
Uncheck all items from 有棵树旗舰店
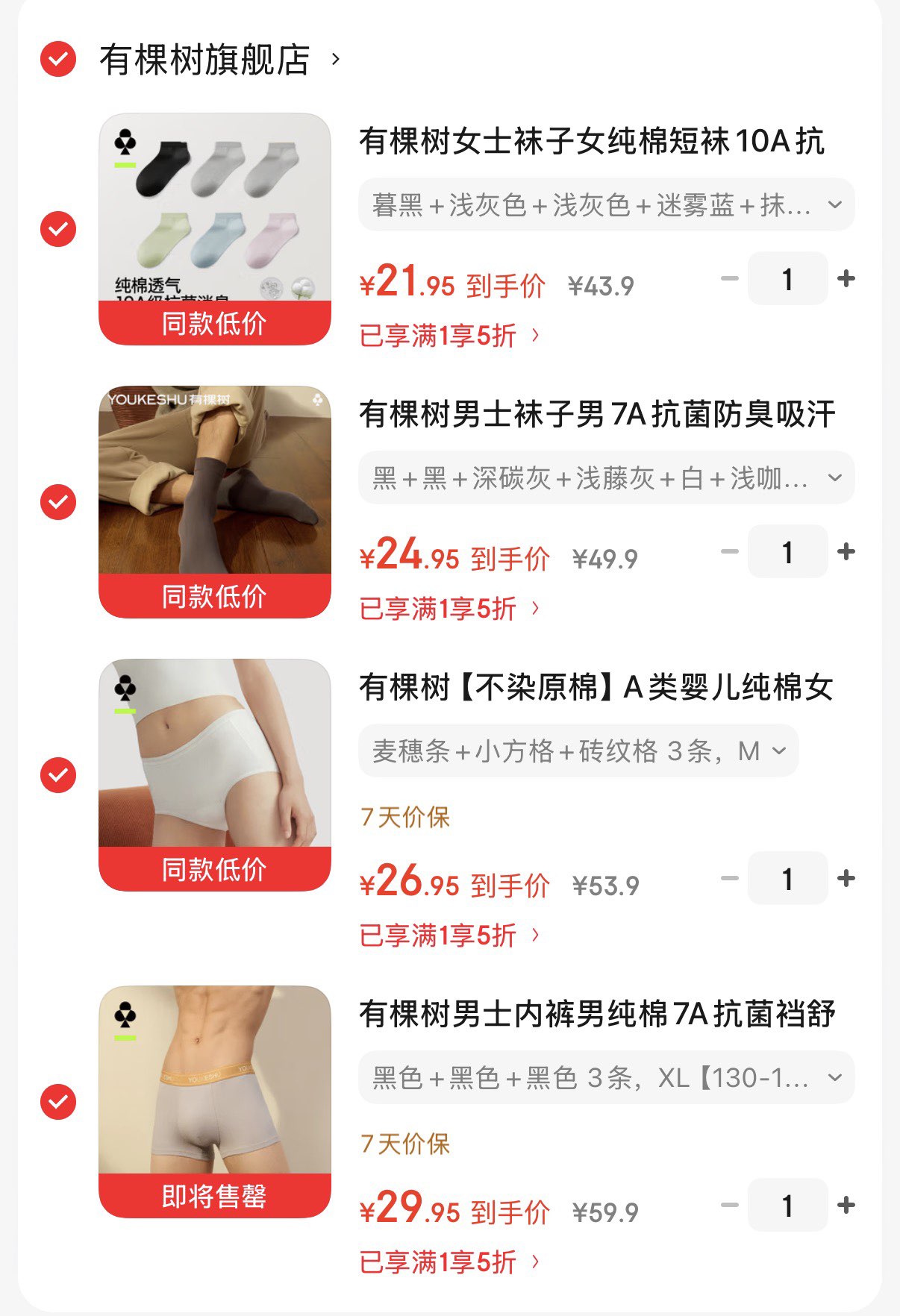58,60
